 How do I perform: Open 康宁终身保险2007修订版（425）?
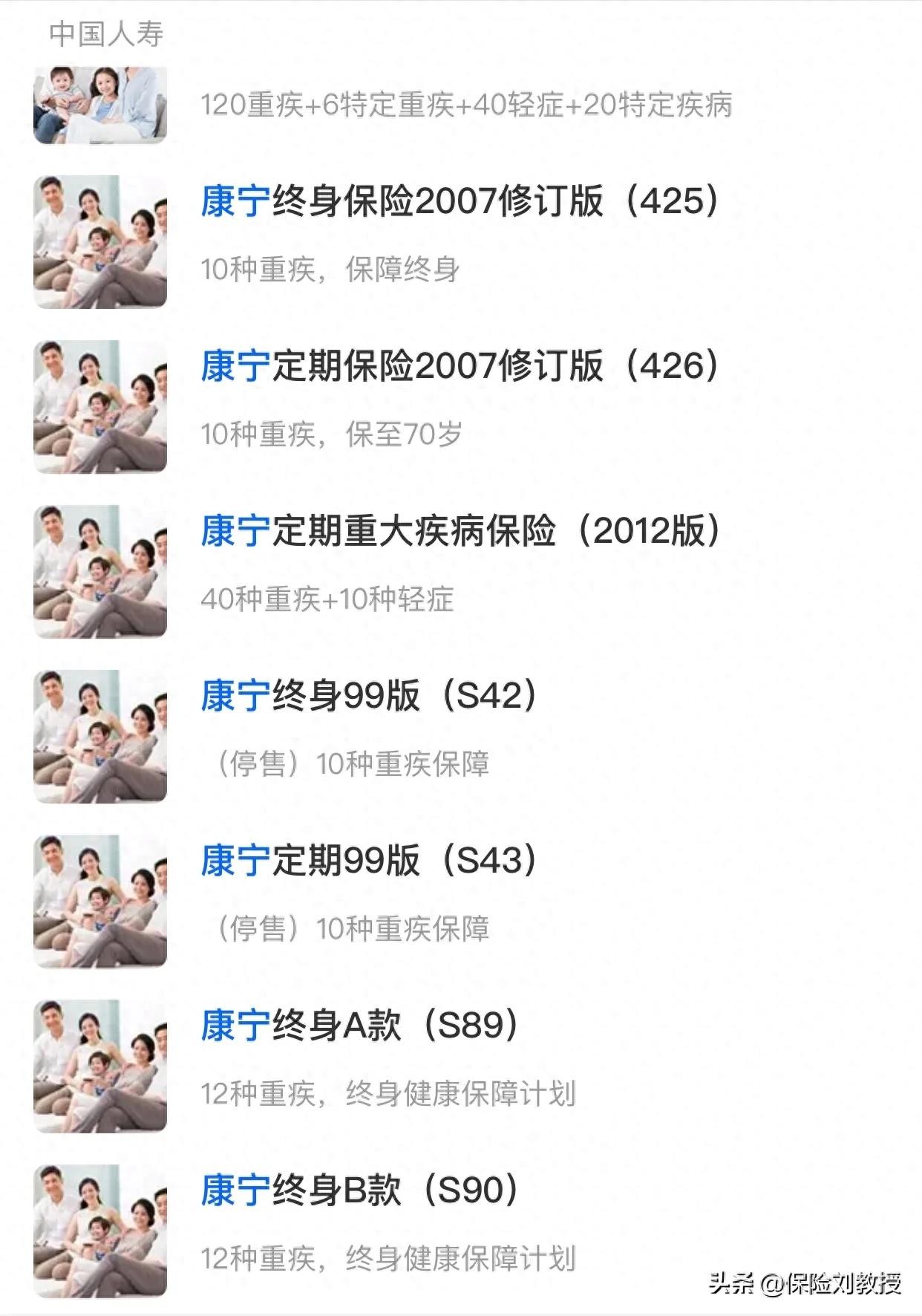[460, 202]
